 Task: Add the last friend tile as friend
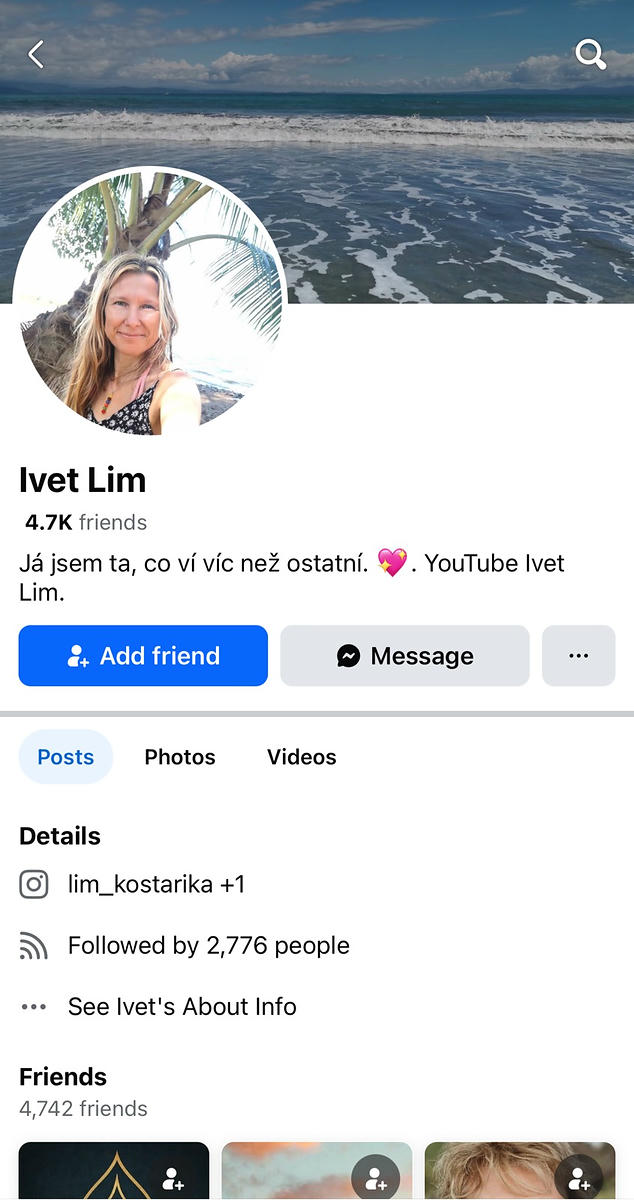coord(578,1178)
